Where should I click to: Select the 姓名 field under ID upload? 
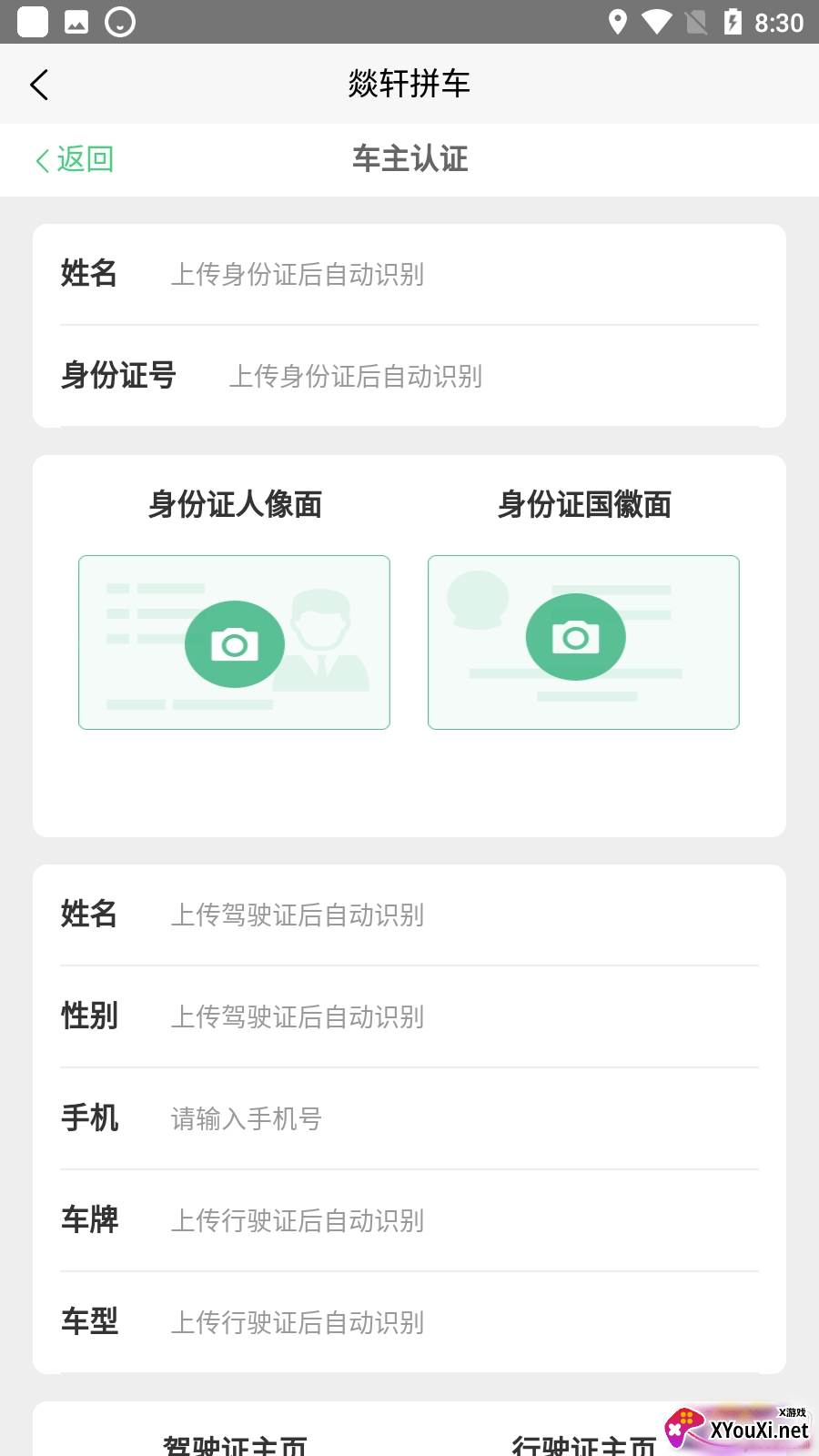tap(455, 274)
